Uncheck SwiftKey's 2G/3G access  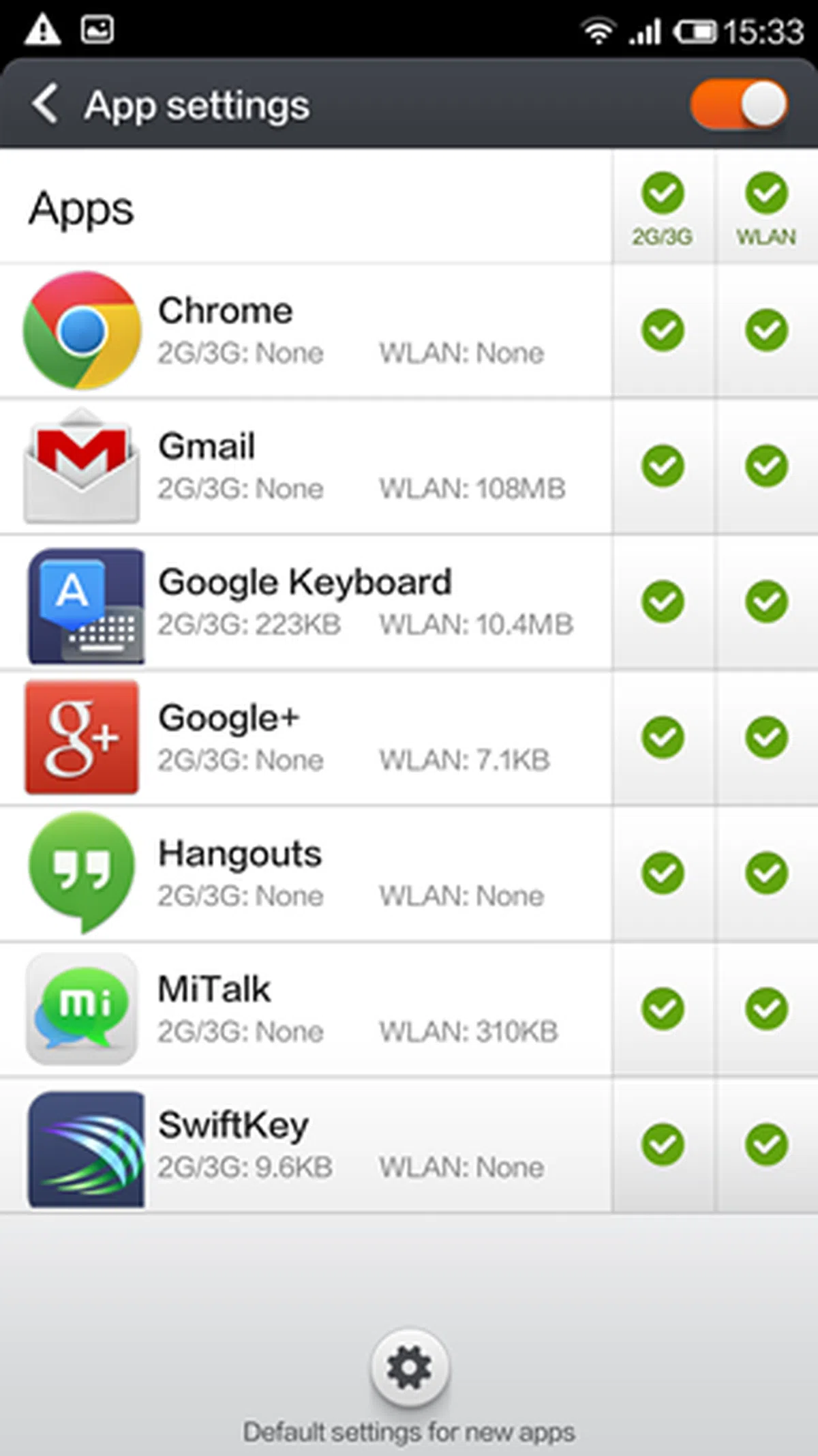[663, 1144]
